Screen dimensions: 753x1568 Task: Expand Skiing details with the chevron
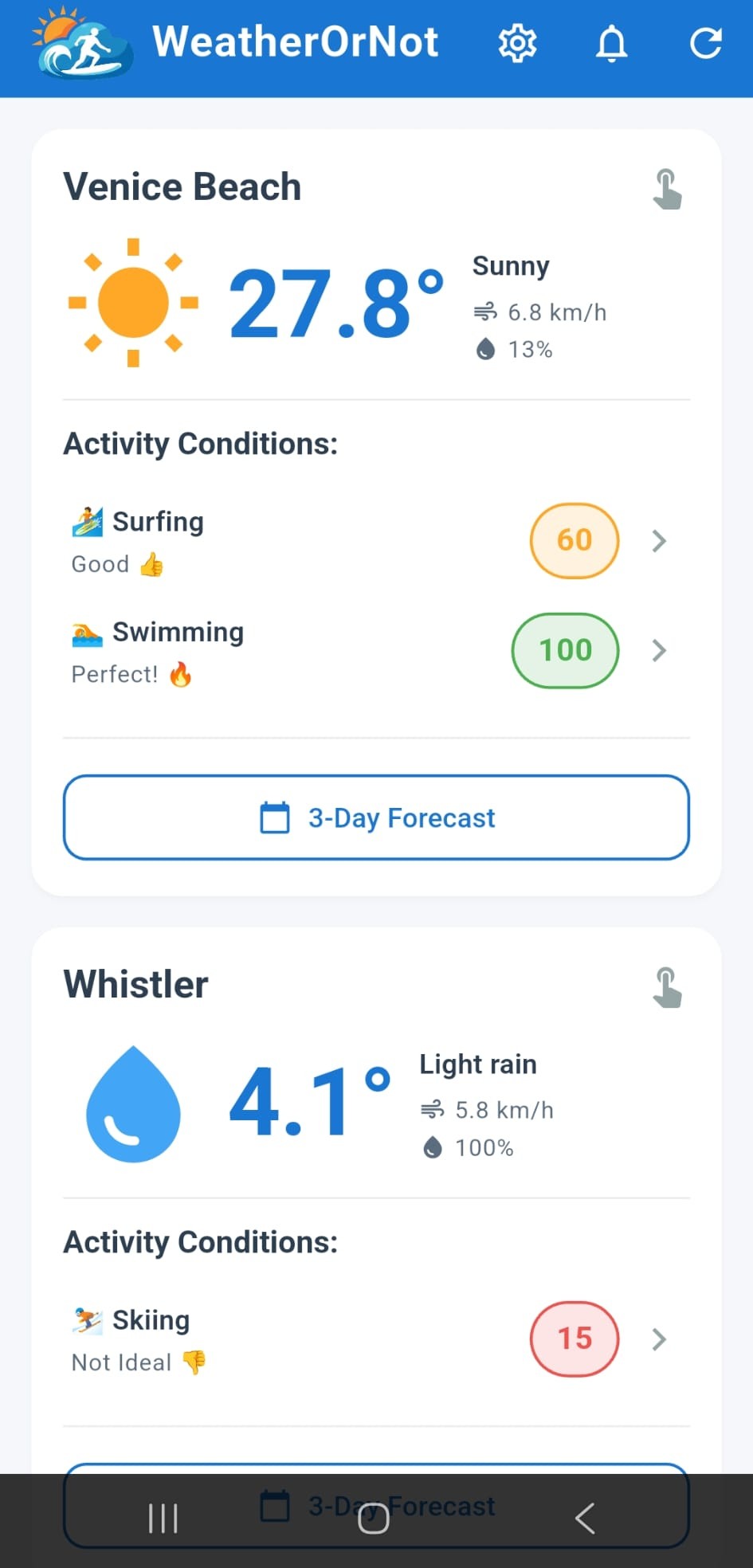coord(659,1339)
